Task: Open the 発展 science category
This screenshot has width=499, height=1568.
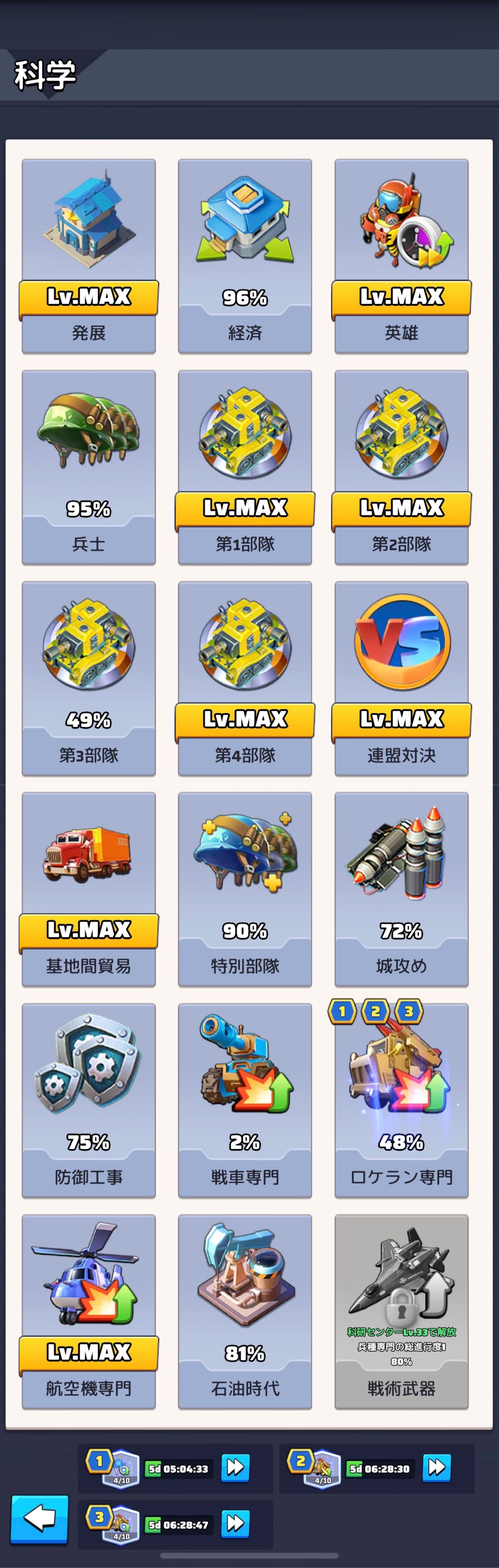Action: click(x=89, y=256)
